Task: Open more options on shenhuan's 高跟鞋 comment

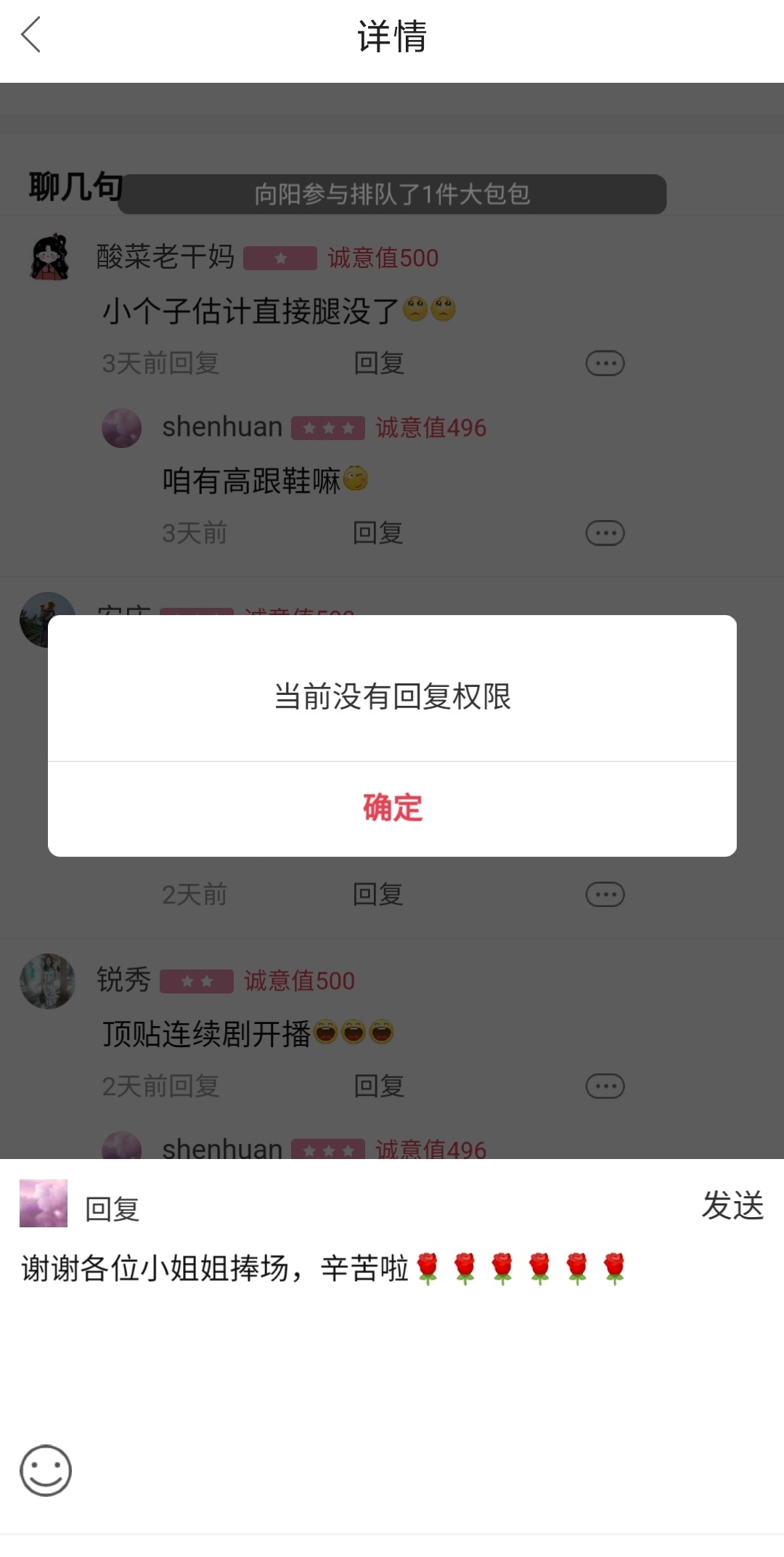Action: click(x=605, y=533)
